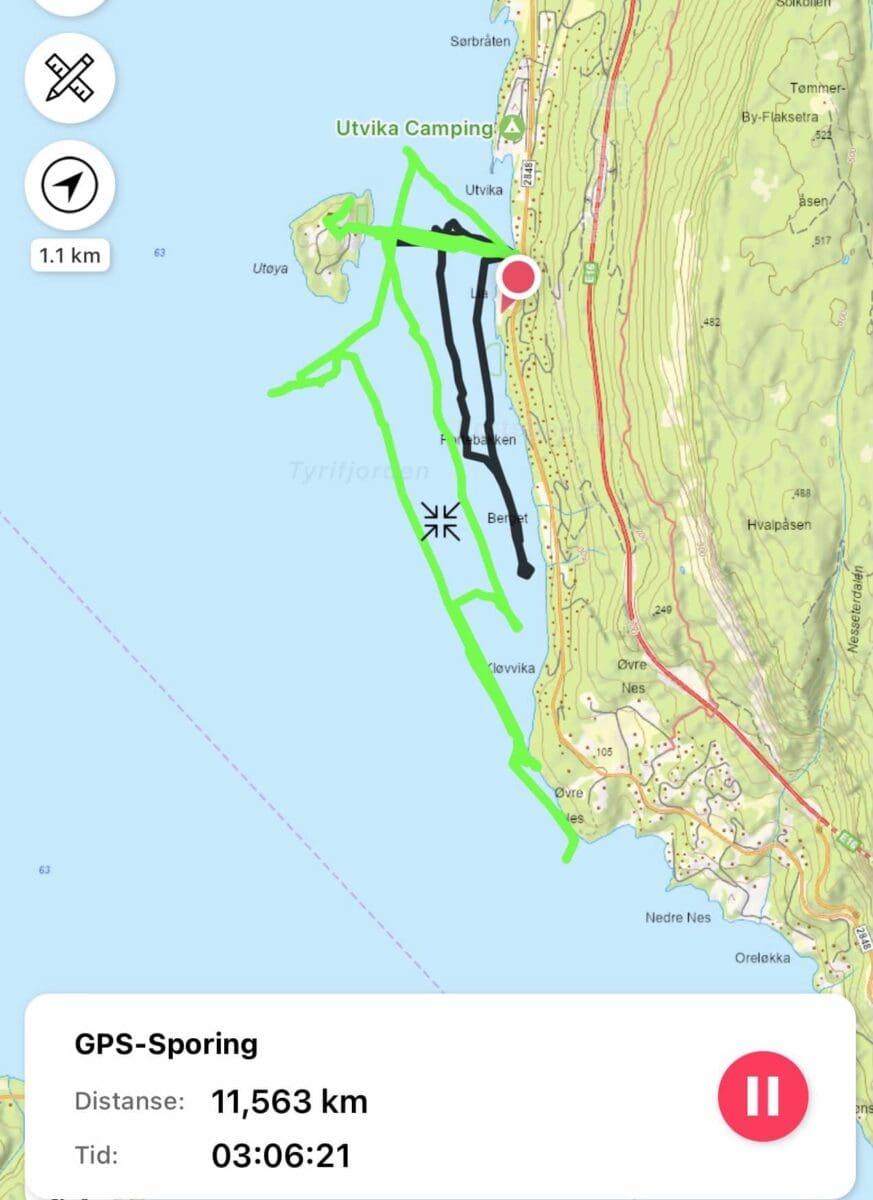Center map on my location
Image resolution: width=873 pixels, height=1200 pixels.
70,186
